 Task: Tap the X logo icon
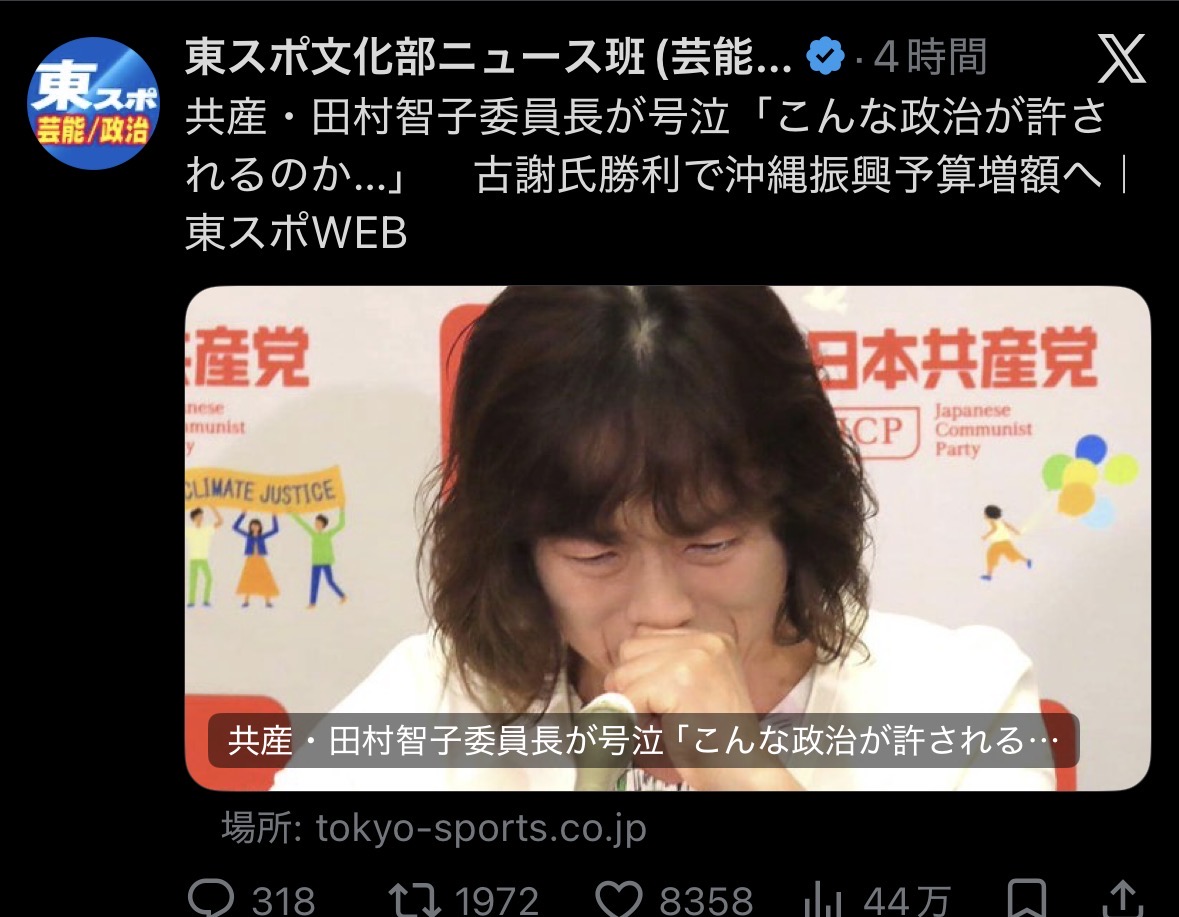[1121, 59]
